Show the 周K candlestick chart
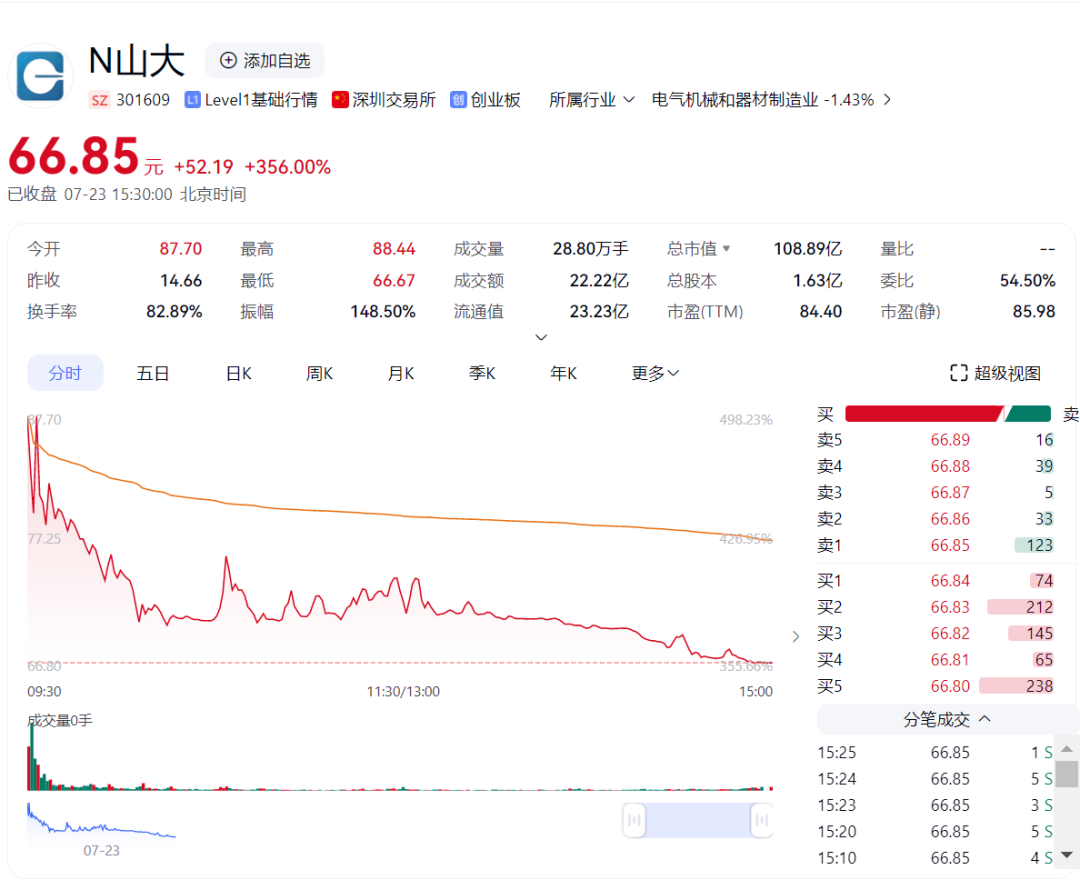This screenshot has height=880, width=1080. point(319,373)
